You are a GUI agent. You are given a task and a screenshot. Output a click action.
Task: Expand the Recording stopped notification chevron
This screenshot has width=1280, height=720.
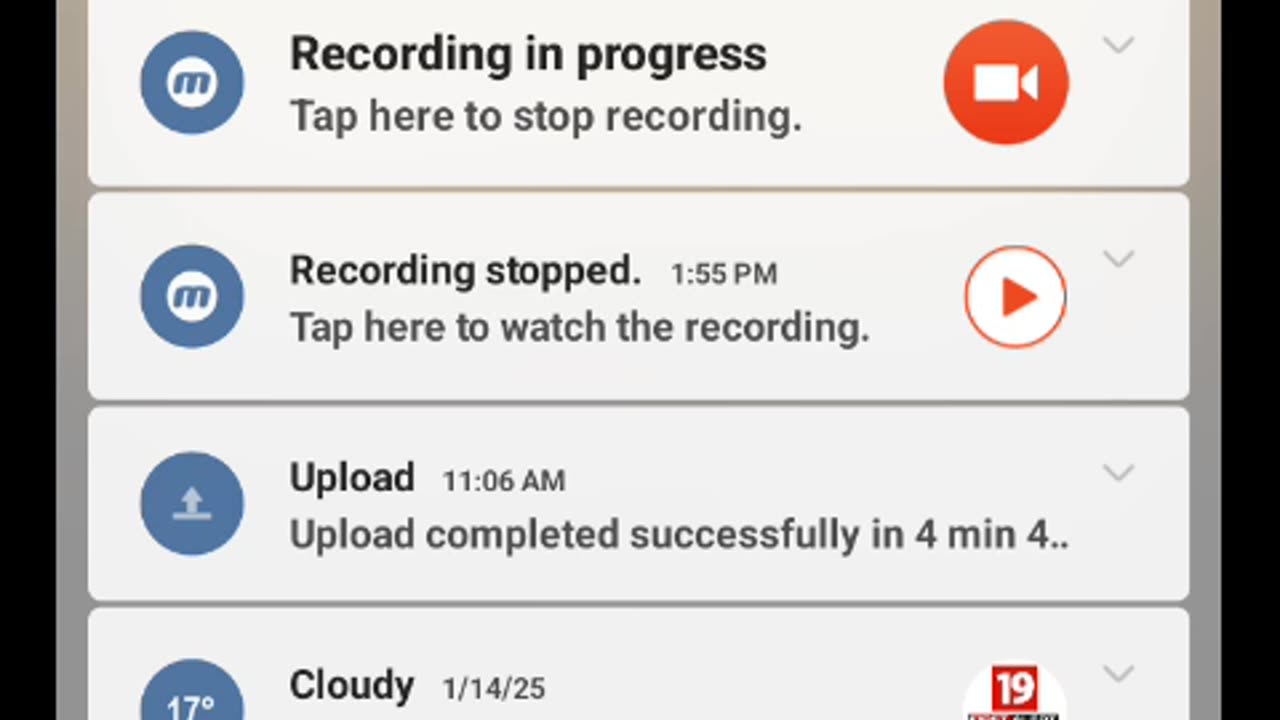1118,259
